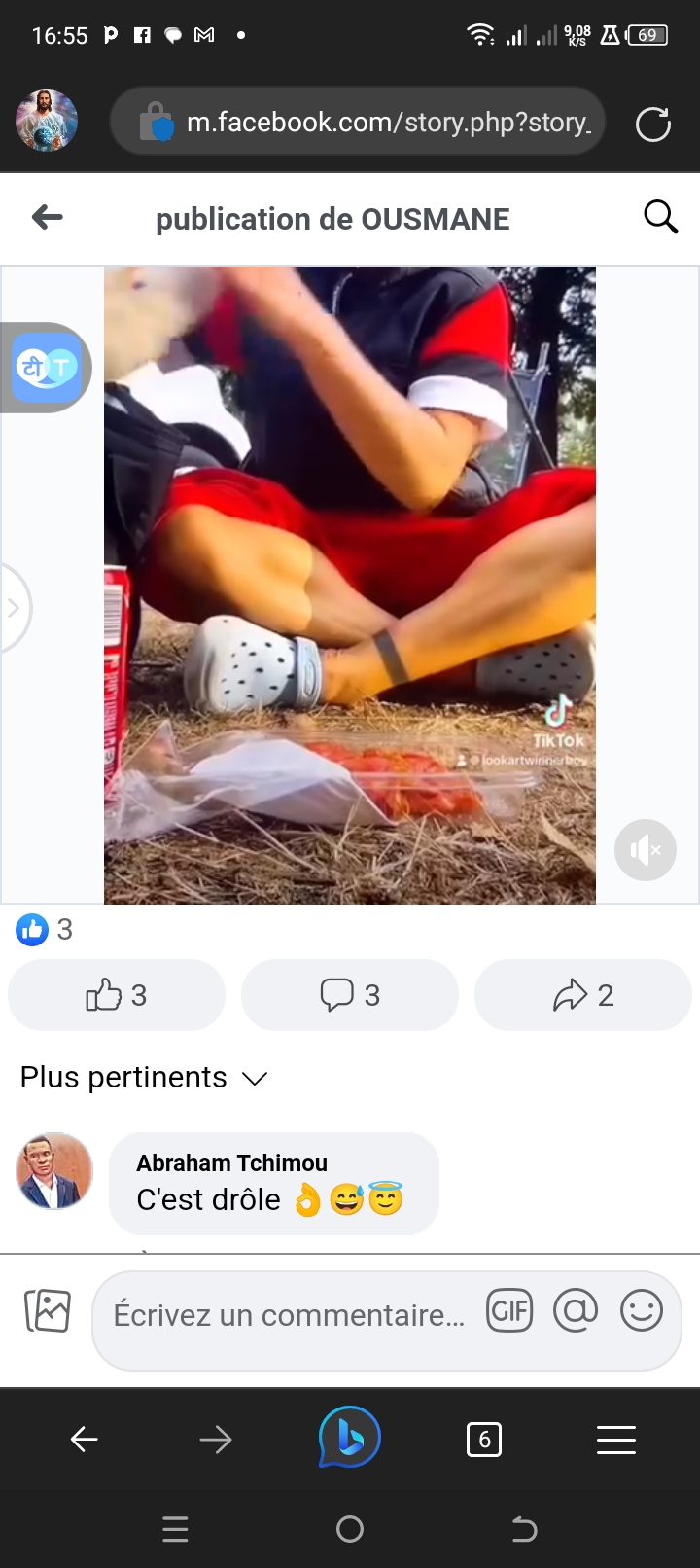700x1568 pixels.
Task: Mention someone with the @ icon
Action: coord(576,1311)
